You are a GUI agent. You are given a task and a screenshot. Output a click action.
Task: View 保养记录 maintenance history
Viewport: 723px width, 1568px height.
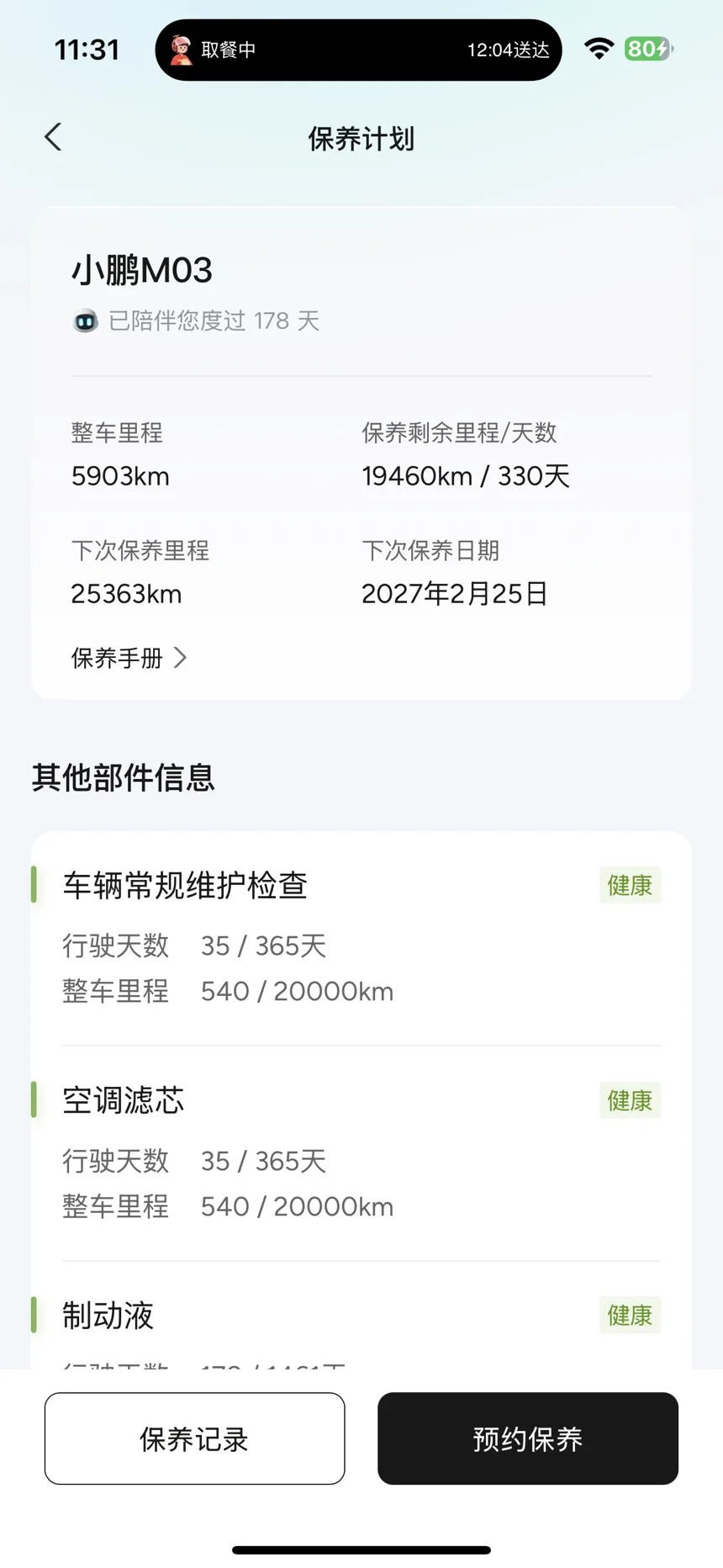pos(194,1439)
